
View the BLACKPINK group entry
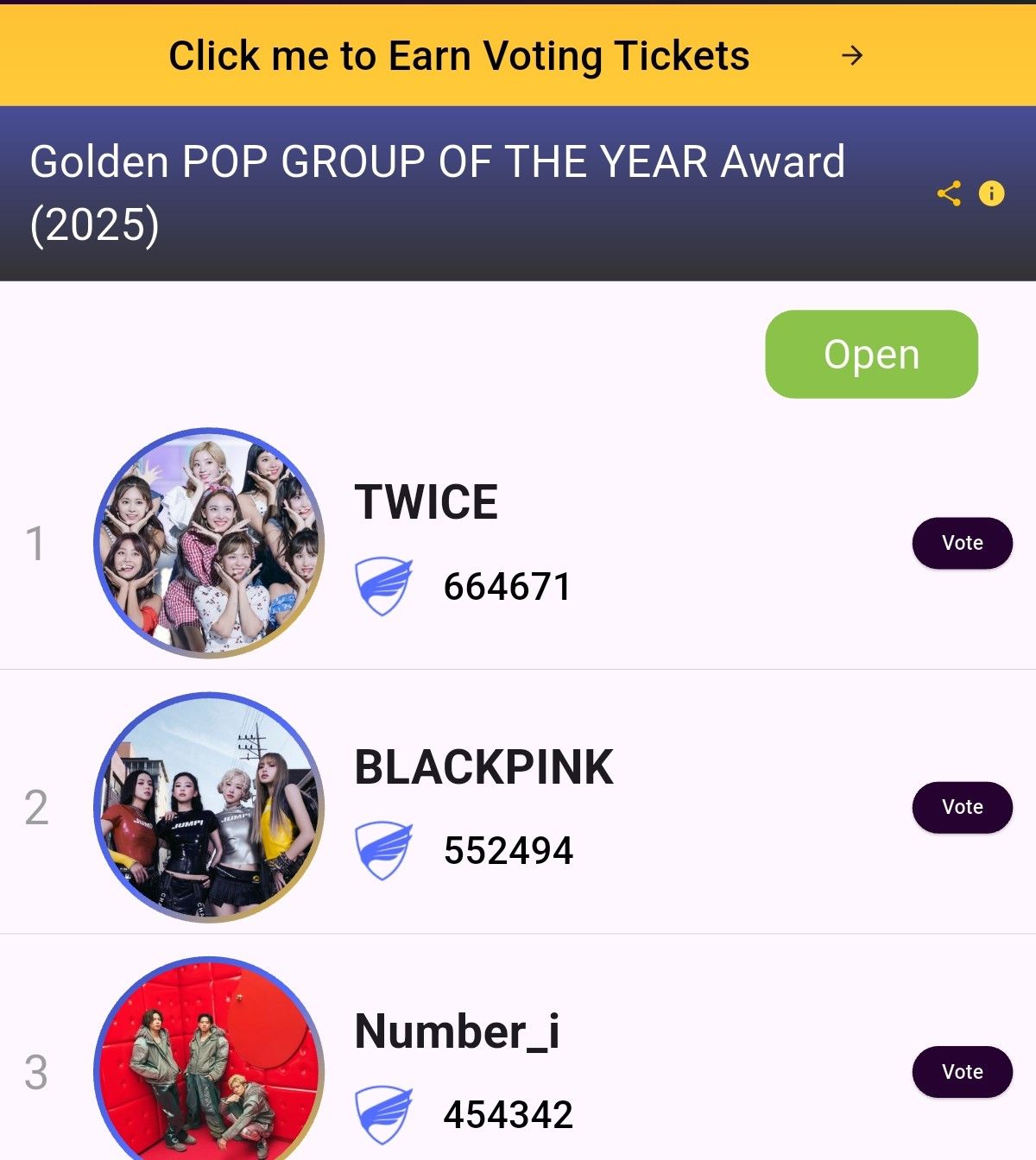click(x=483, y=767)
